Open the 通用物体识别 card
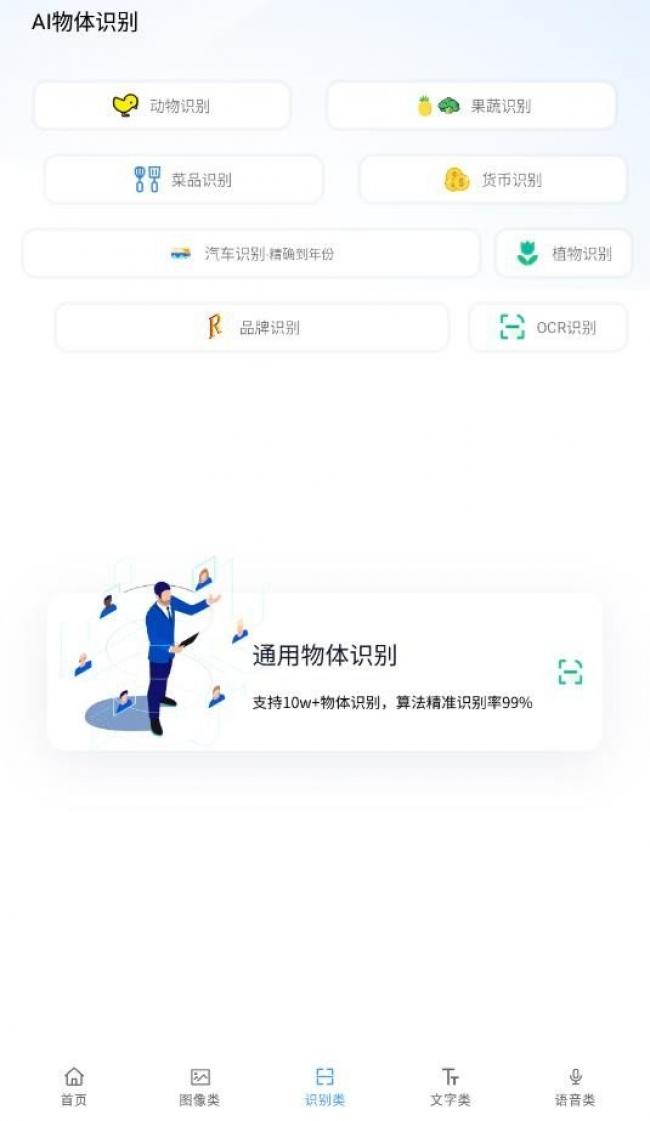Viewport: 650px width, 1121px height. (x=325, y=672)
